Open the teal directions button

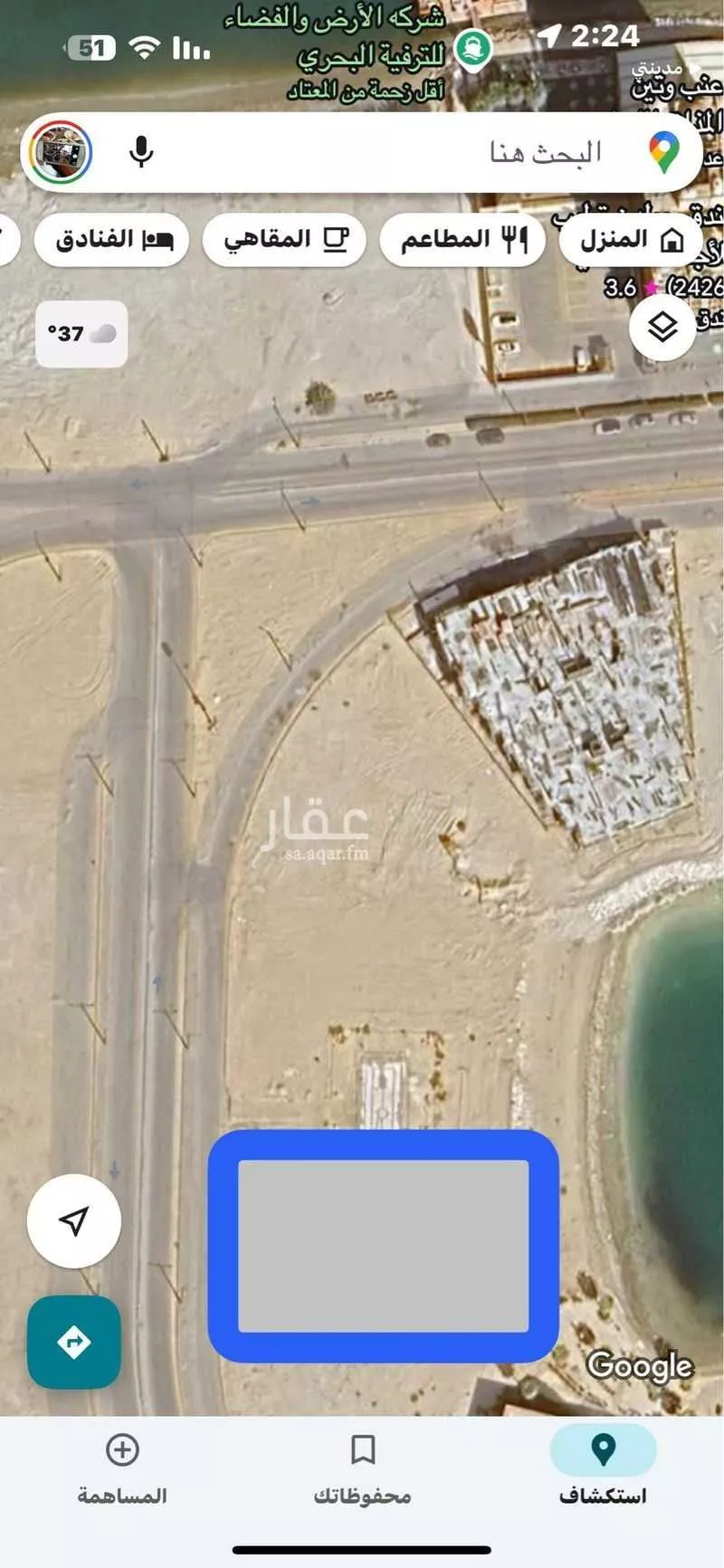(74, 1342)
